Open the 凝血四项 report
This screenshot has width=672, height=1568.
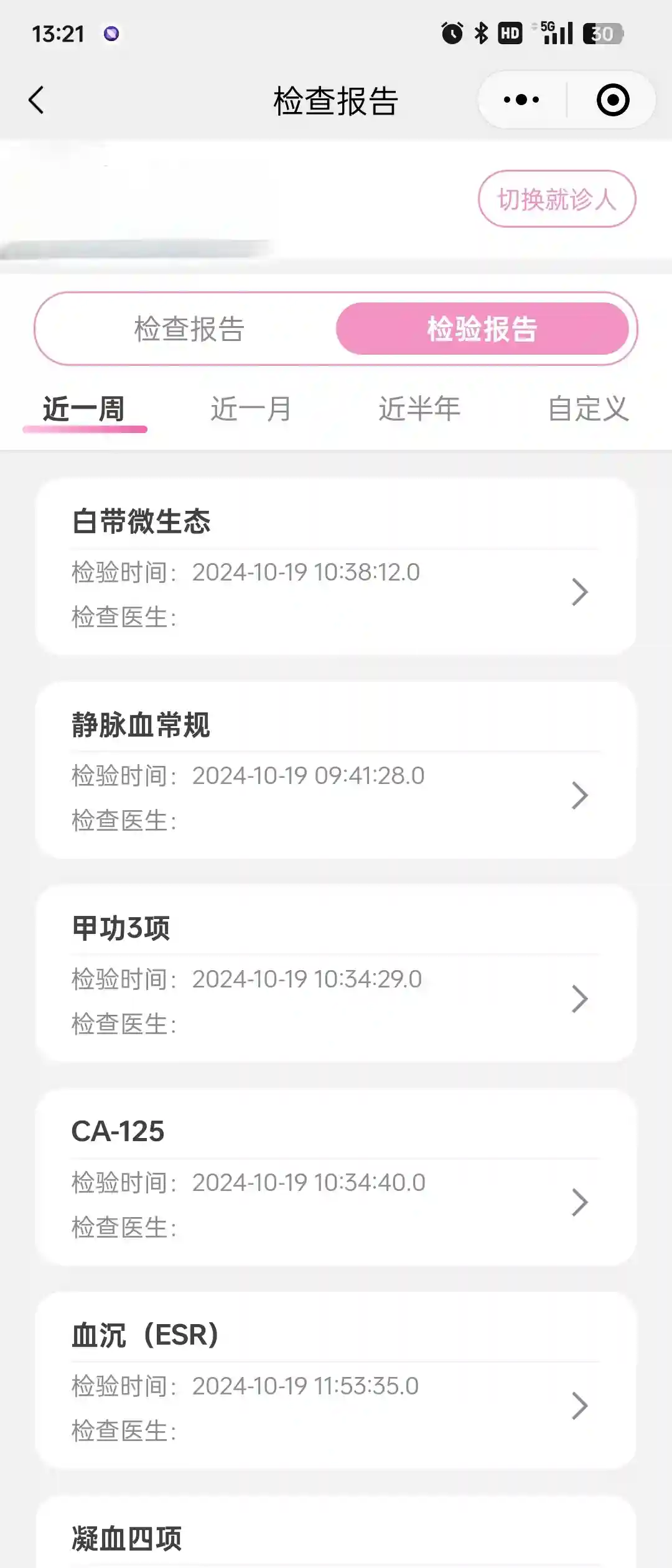pyautogui.click(x=336, y=1537)
